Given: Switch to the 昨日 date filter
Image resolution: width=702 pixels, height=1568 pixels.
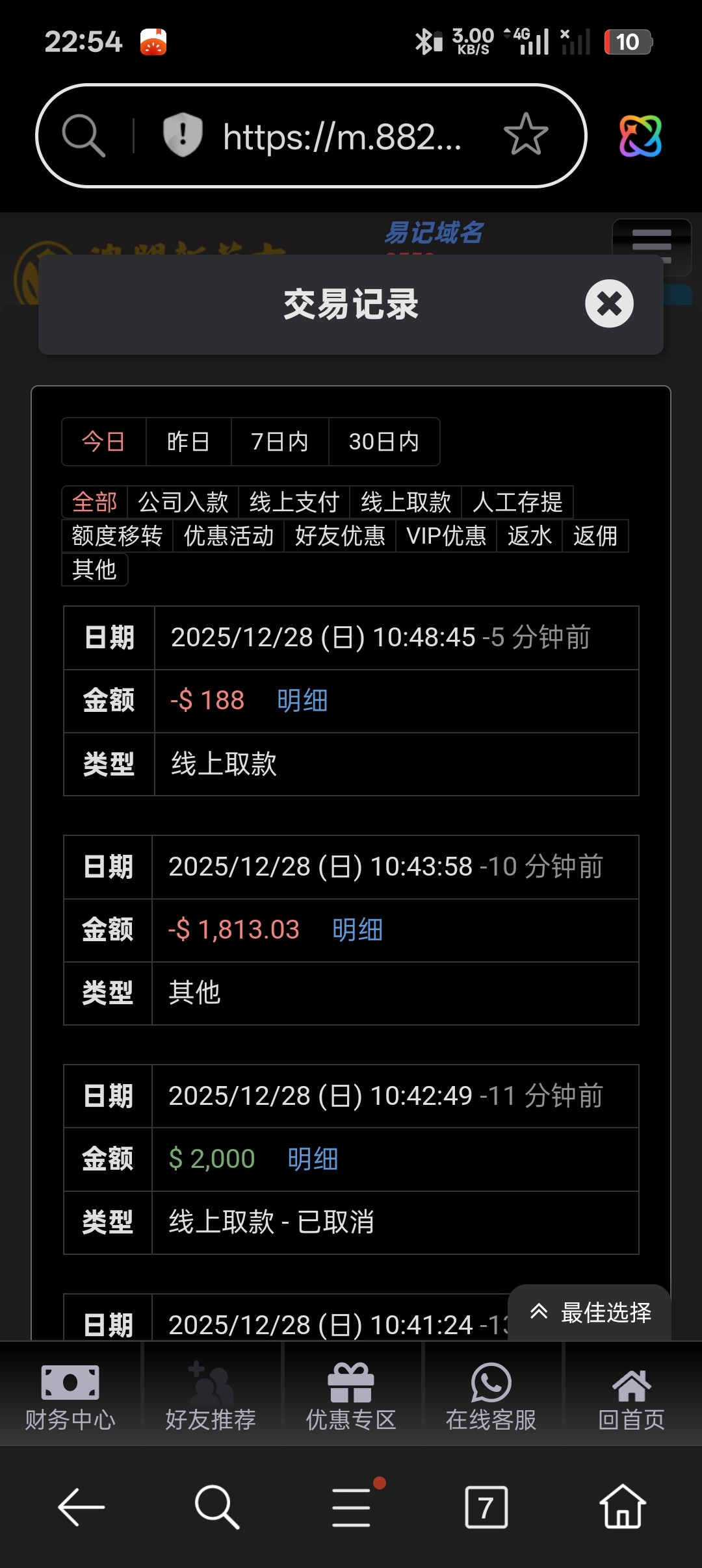Looking at the screenshot, I should tap(188, 442).
